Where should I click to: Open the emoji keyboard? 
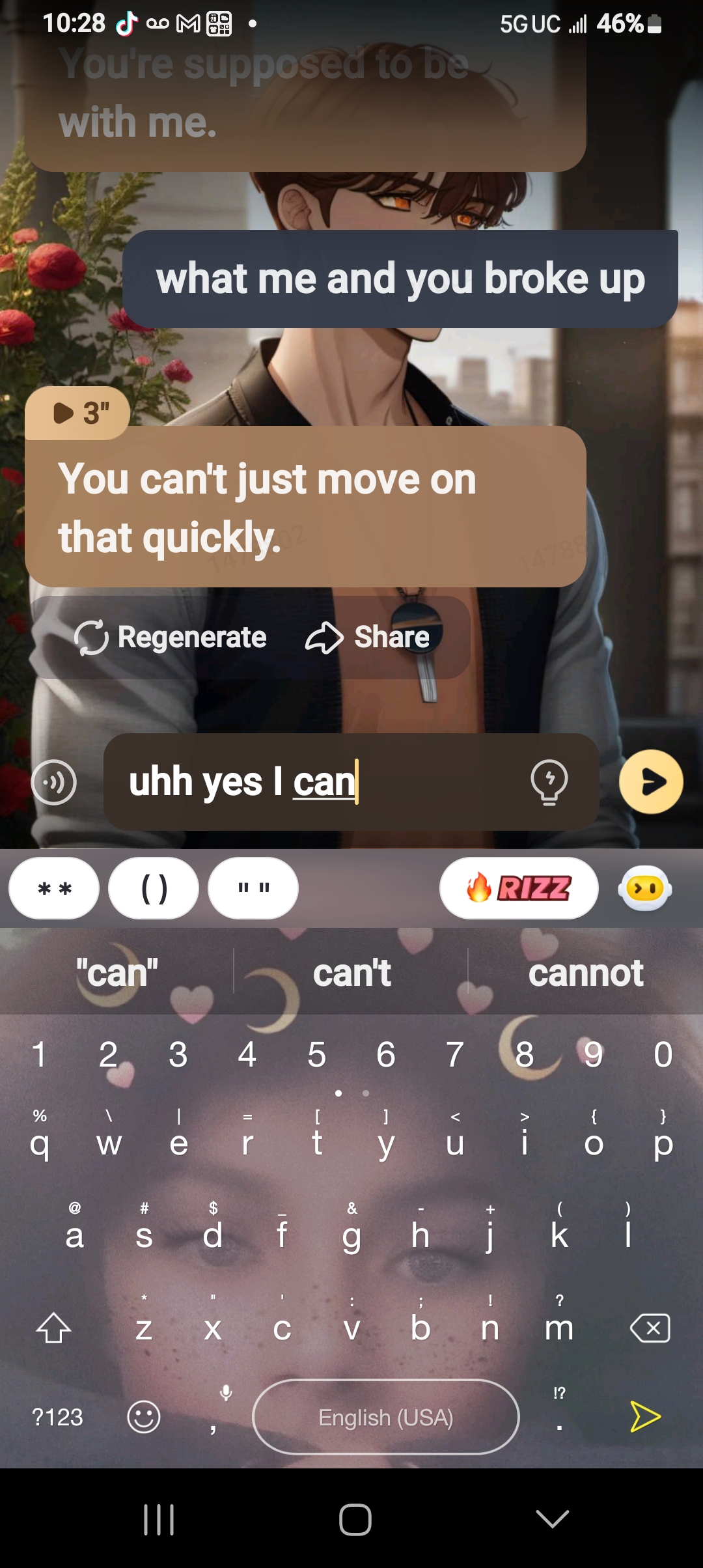pyautogui.click(x=144, y=1417)
